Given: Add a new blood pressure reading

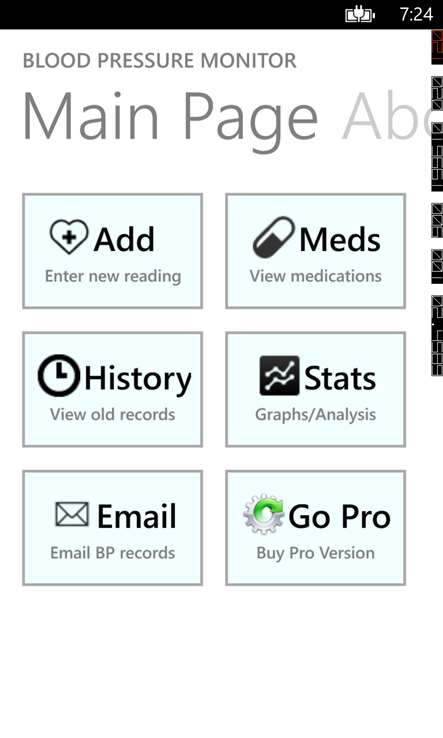Looking at the screenshot, I should click(x=113, y=251).
